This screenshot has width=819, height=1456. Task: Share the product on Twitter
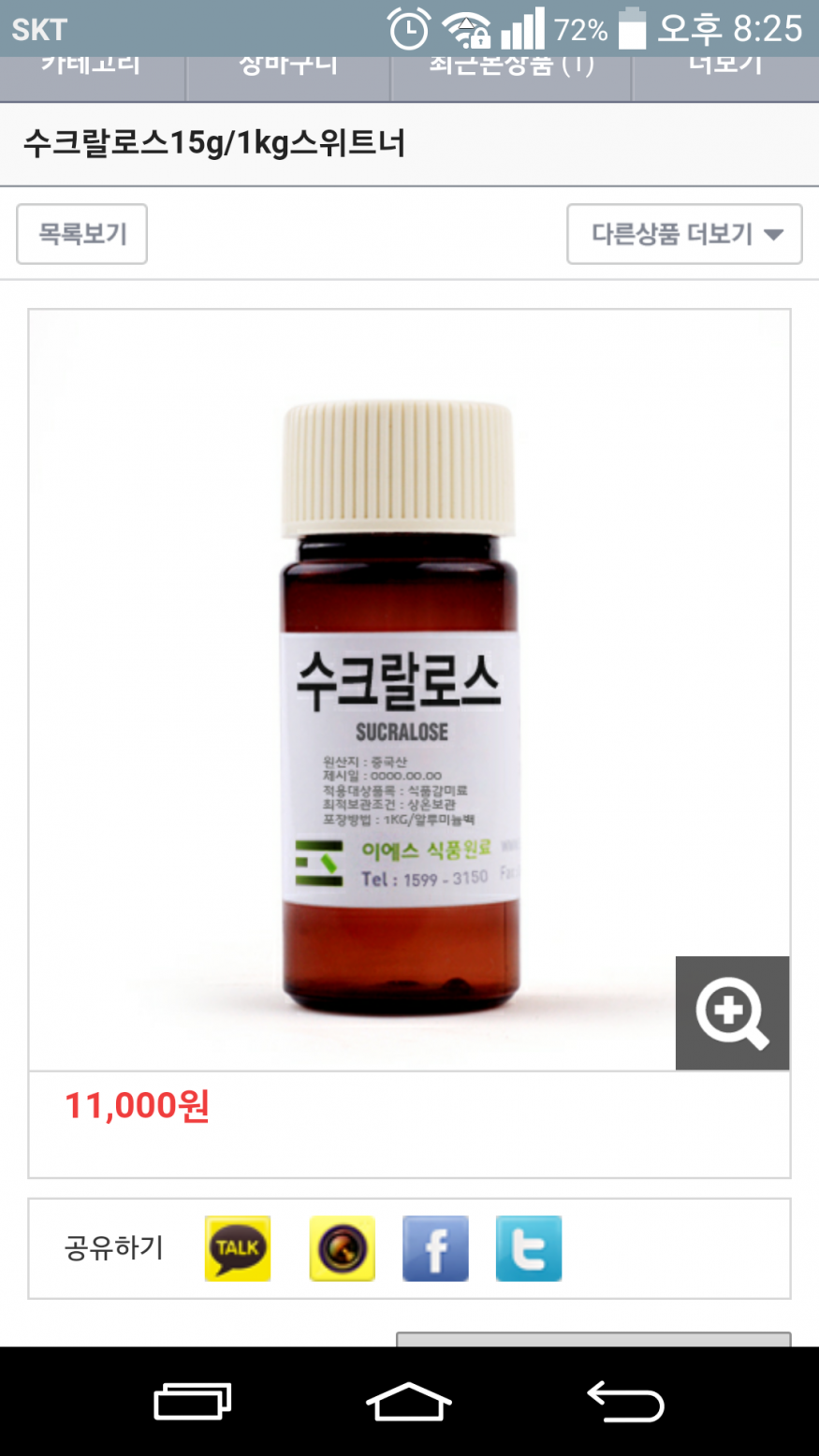(x=529, y=1248)
